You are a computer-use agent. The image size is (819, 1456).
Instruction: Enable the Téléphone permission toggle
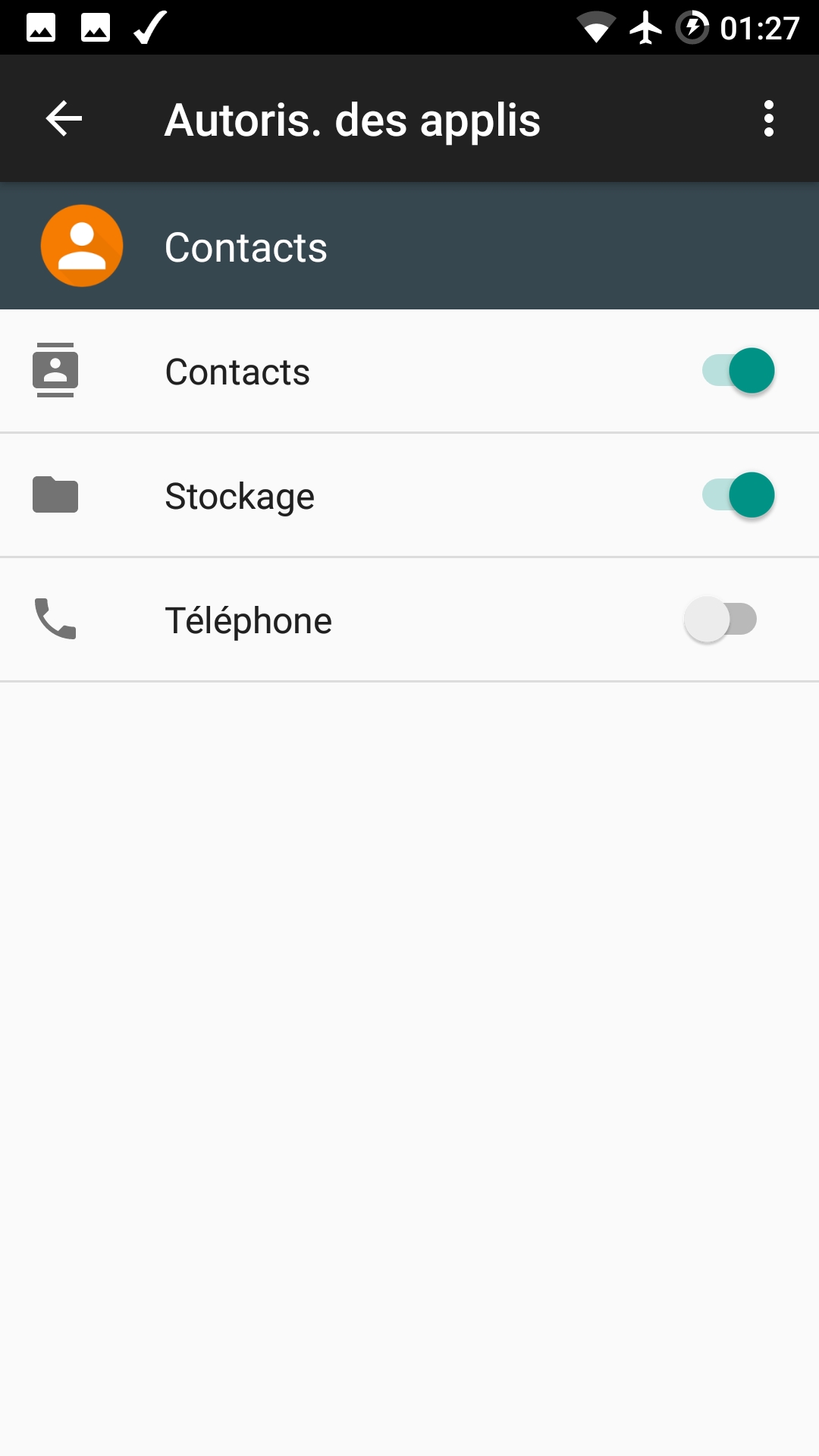[x=719, y=620]
